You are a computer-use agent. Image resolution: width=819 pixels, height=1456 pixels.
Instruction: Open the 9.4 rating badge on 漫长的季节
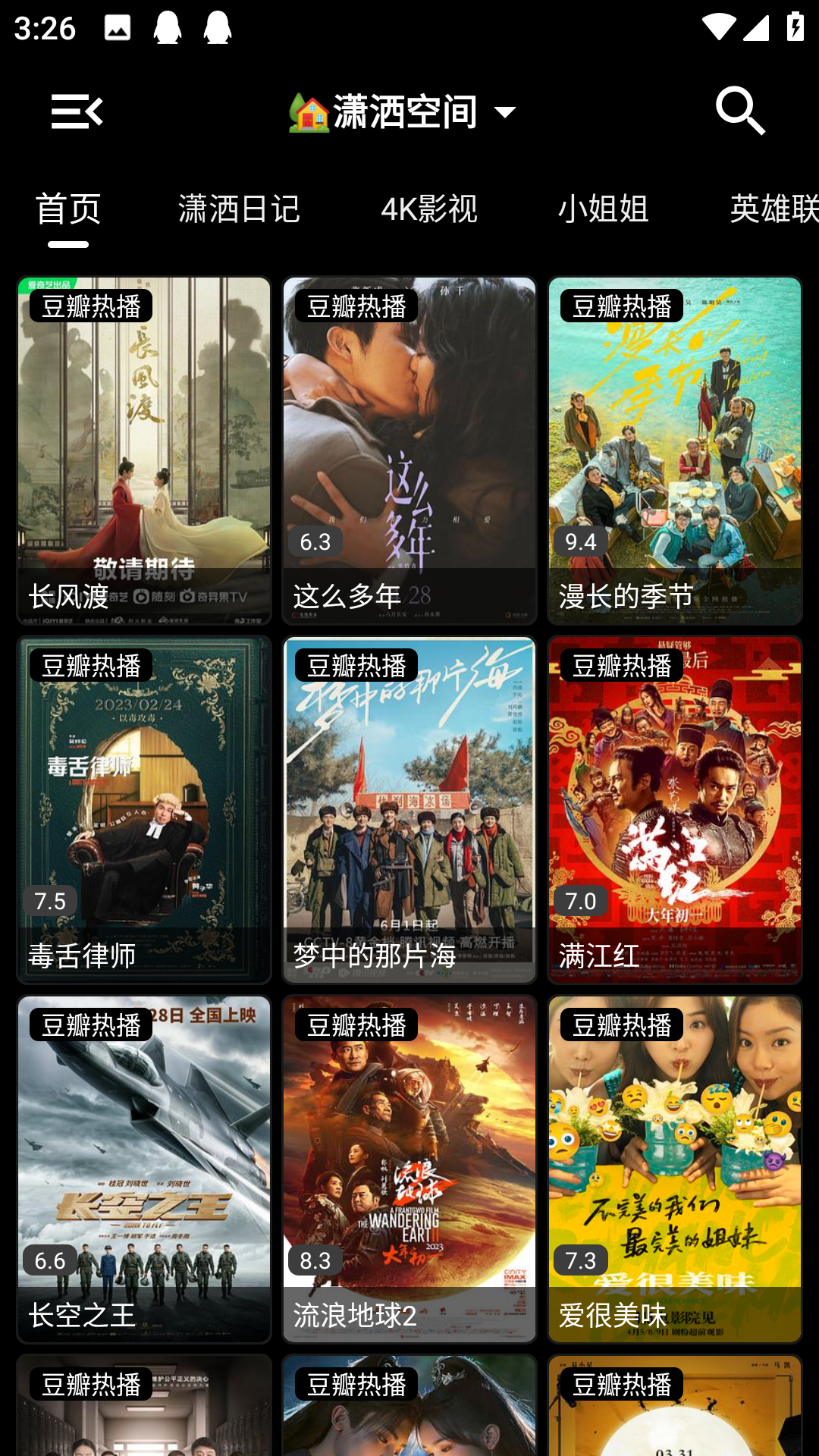pyautogui.click(x=580, y=542)
